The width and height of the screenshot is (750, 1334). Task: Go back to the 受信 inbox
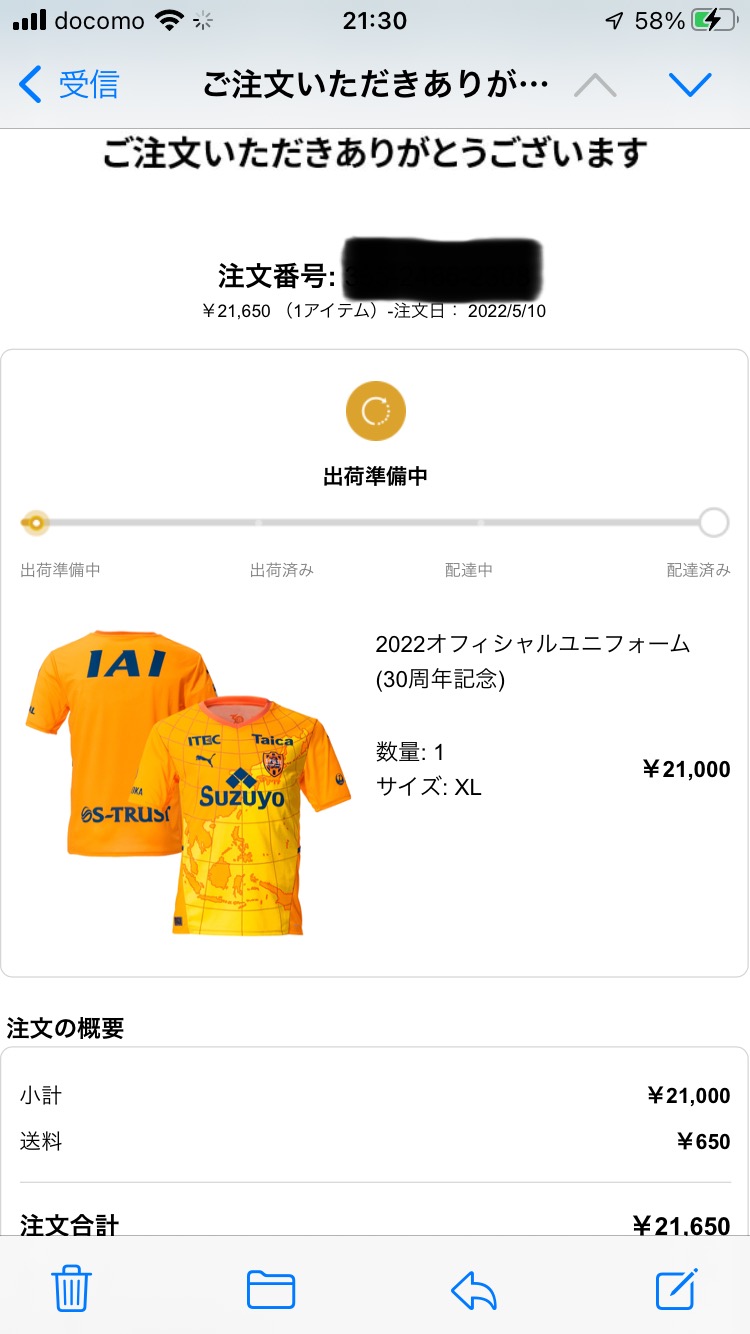click(70, 85)
